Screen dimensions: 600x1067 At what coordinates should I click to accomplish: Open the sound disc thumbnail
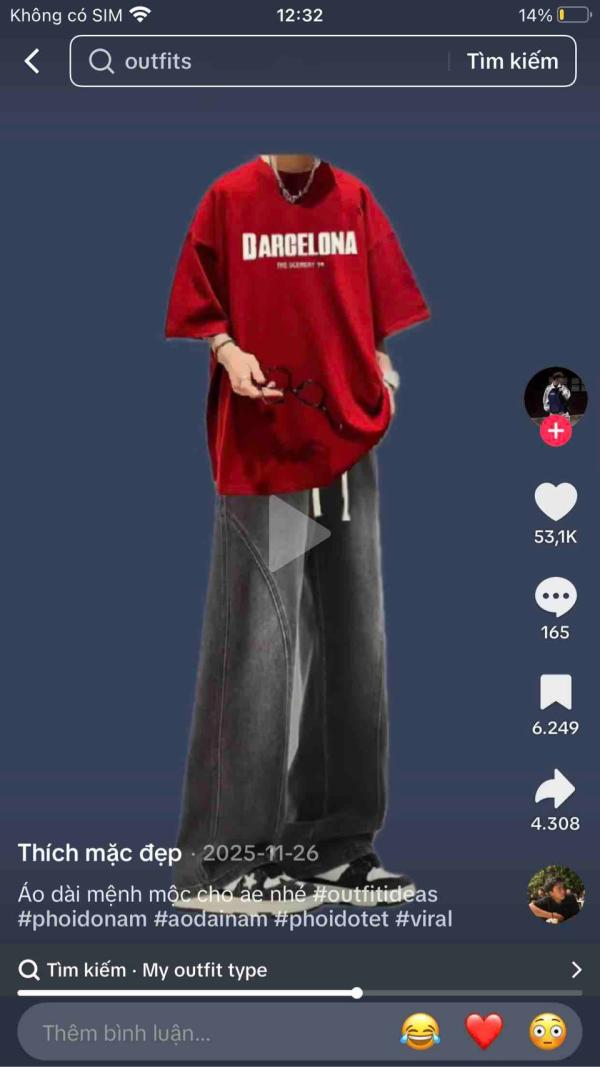click(556, 894)
